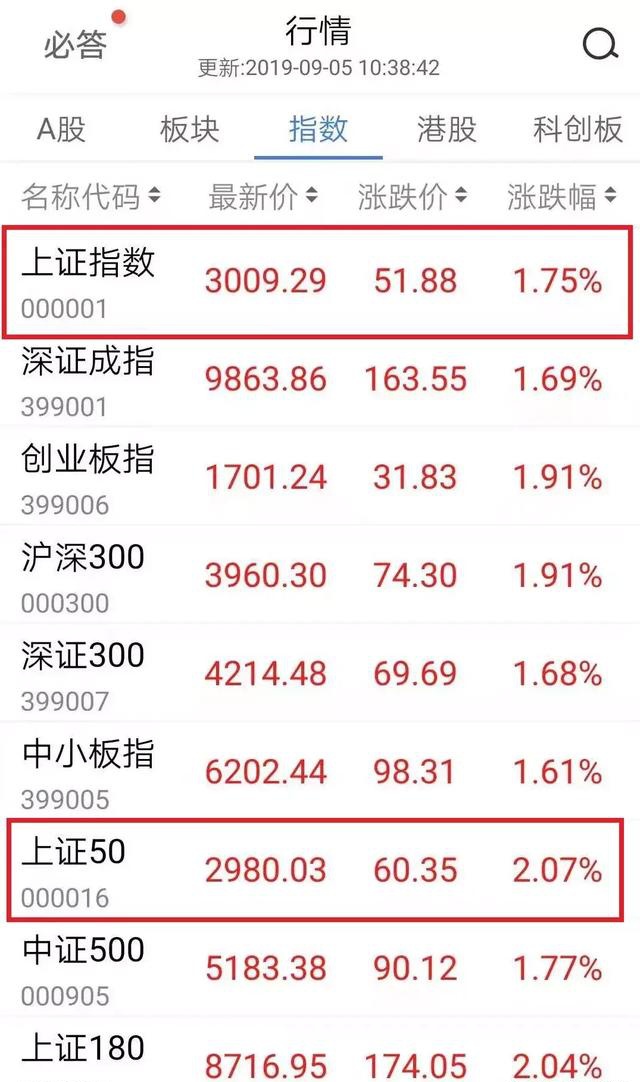Open the search magnifier icon
640x1082 pixels.
(600, 46)
